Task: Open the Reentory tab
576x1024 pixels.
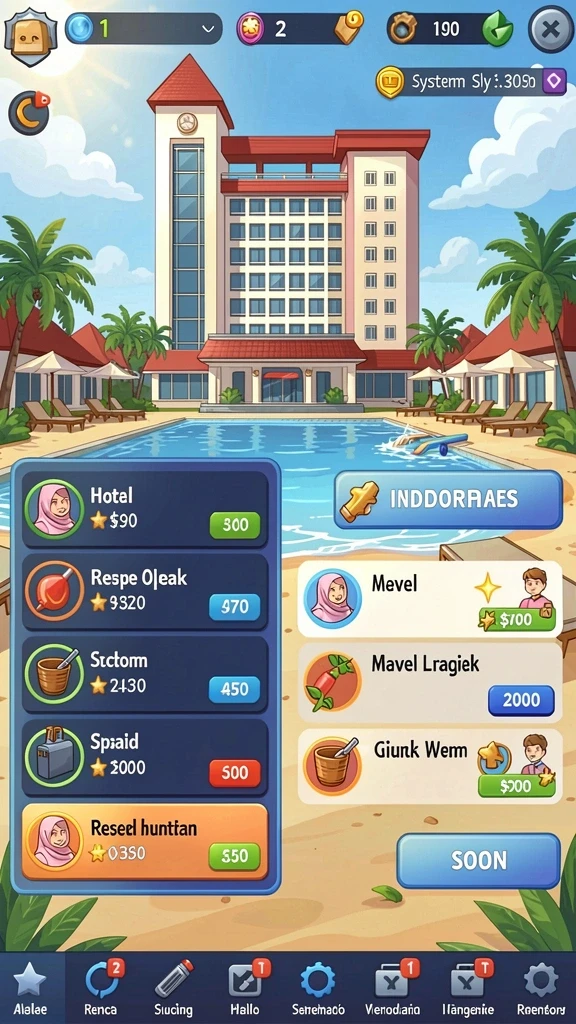Action: tap(543, 987)
